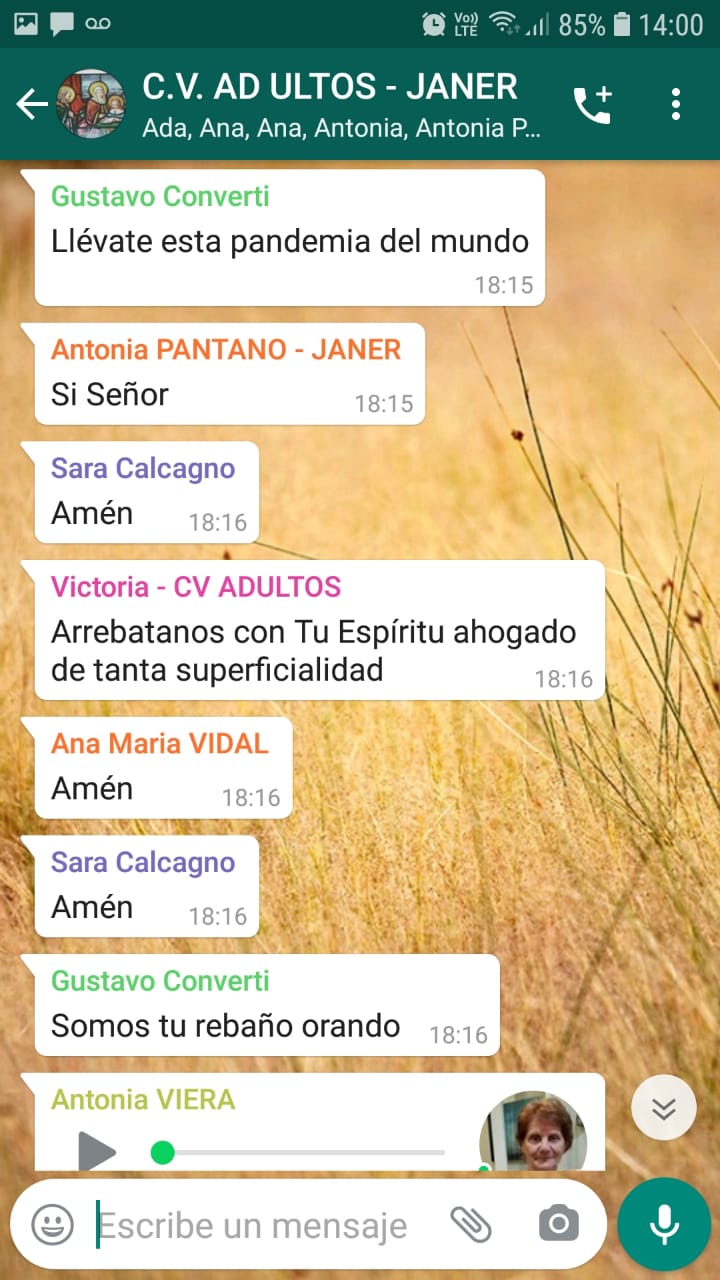
Task: Go back from the group chat
Action: pos(32,104)
